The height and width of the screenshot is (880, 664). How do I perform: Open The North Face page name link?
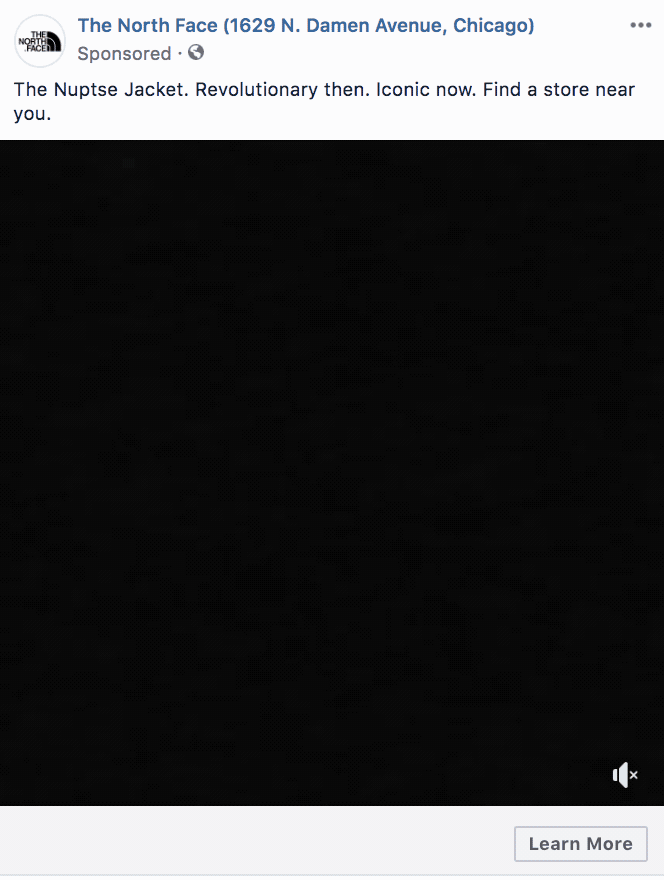click(305, 26)
